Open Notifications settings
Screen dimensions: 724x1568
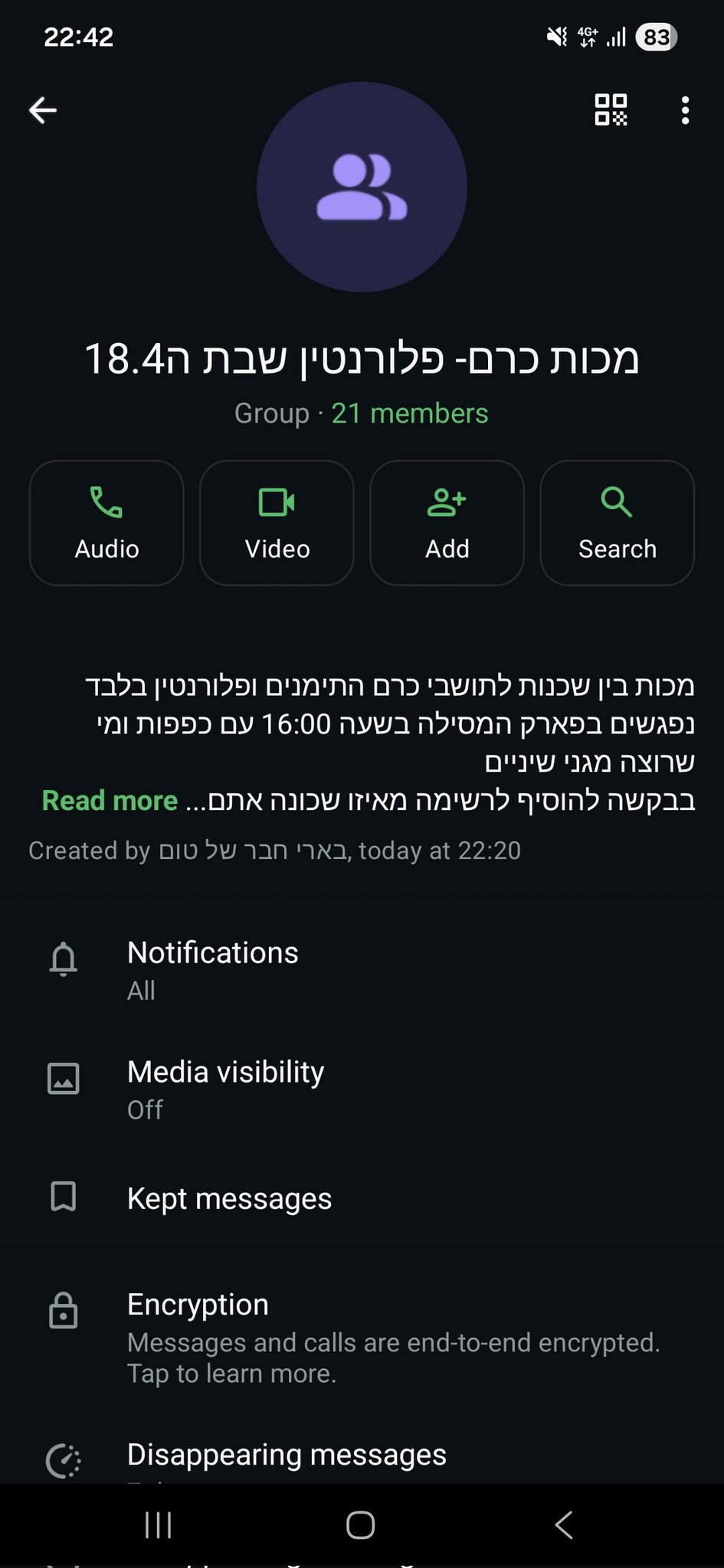(362, 970)
